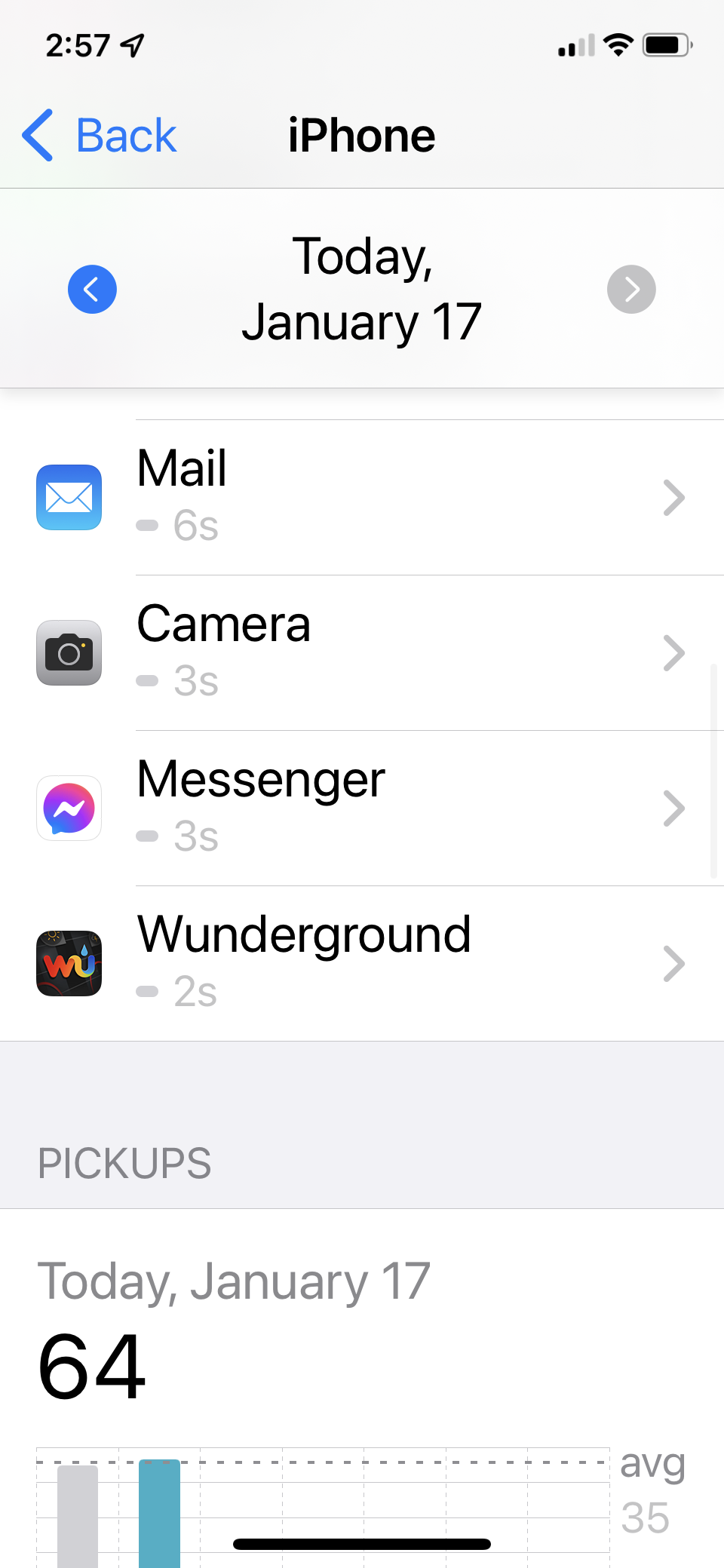Viewport: 724px width, 1568px height.
Task: Tap the PICKUPS section header
Action: (124, 1162)
